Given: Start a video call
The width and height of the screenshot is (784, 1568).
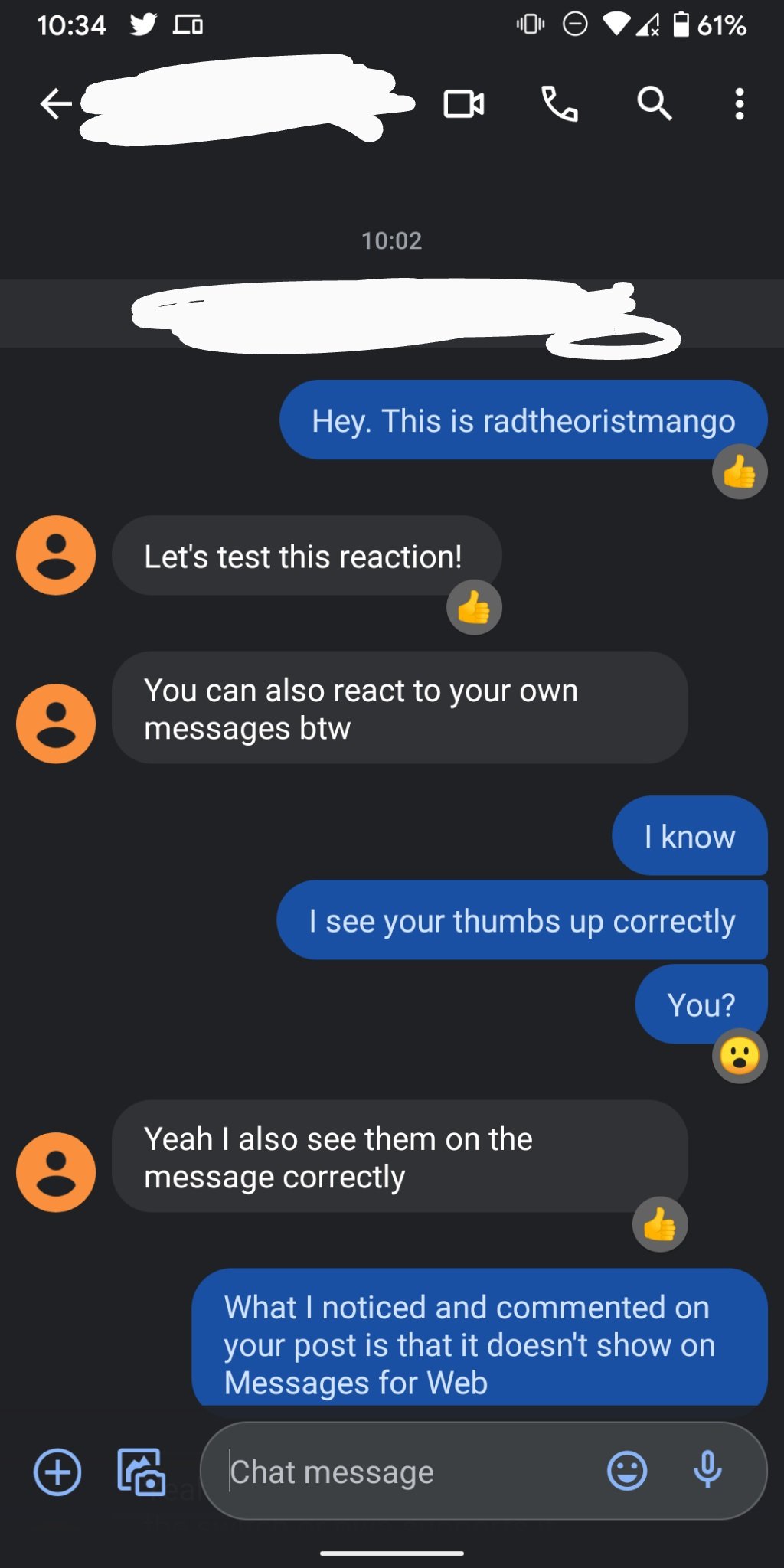Looking at the screenshot, I should (x=463, y=104).
